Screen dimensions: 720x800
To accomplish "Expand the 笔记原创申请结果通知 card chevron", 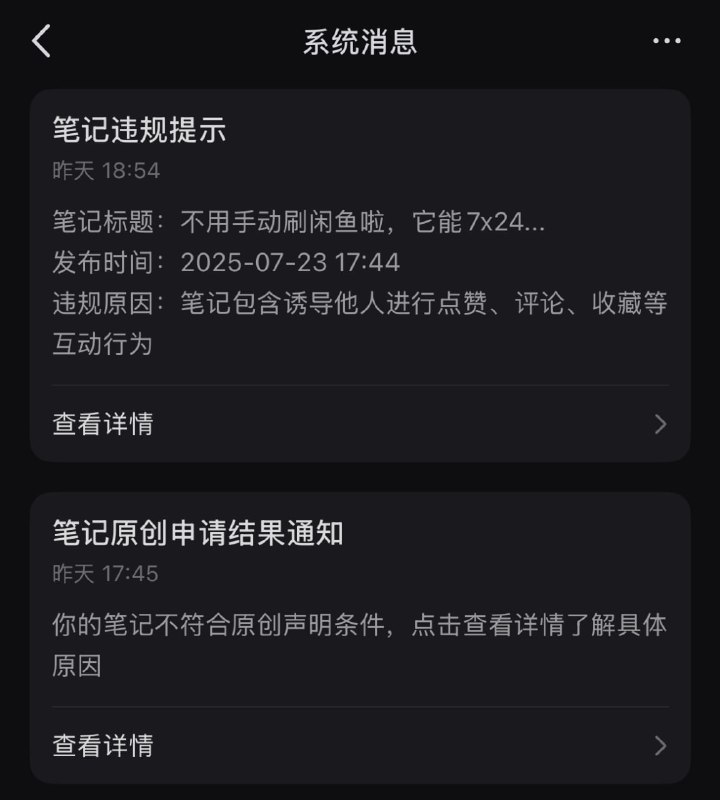I will point(661,744).
